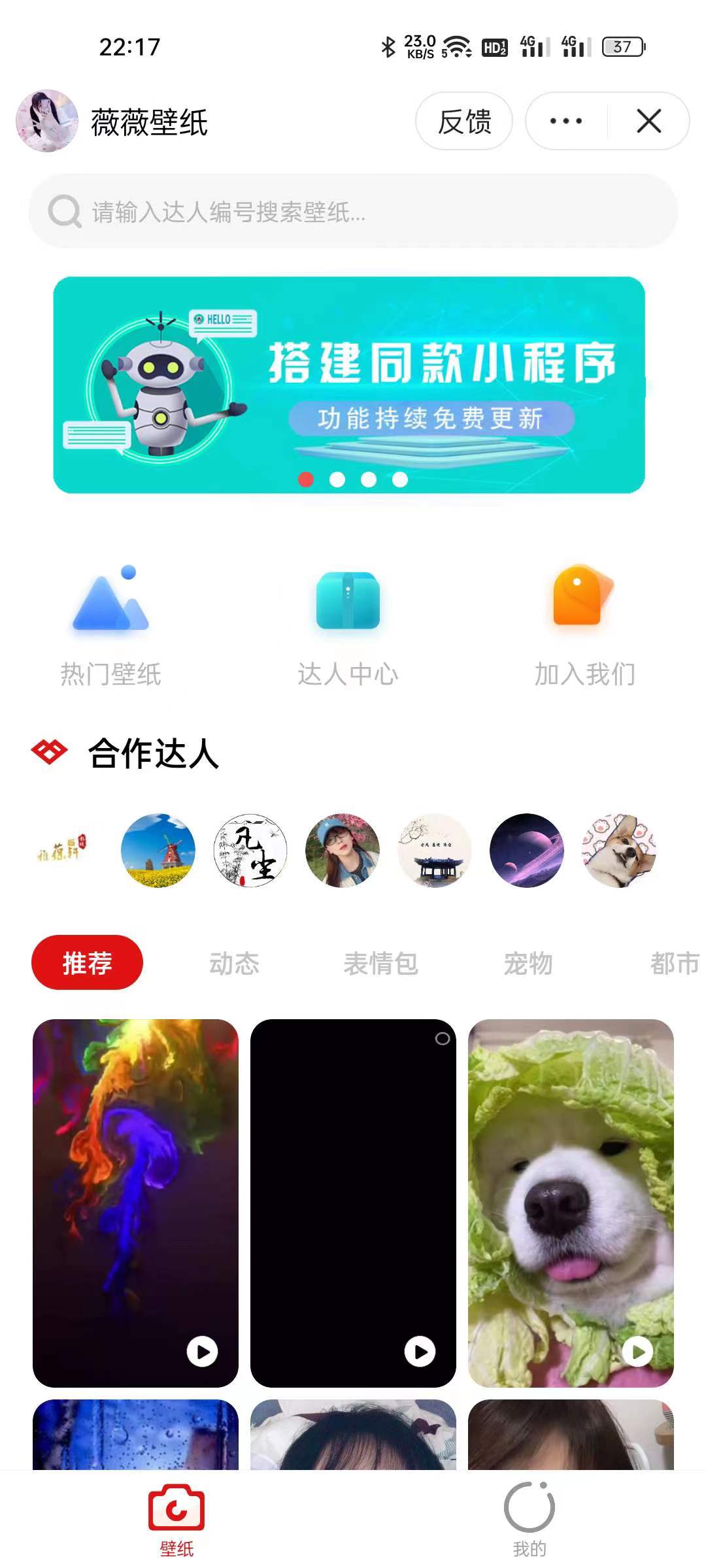
Task: Select the 推荐 tab
Action: 87,962
